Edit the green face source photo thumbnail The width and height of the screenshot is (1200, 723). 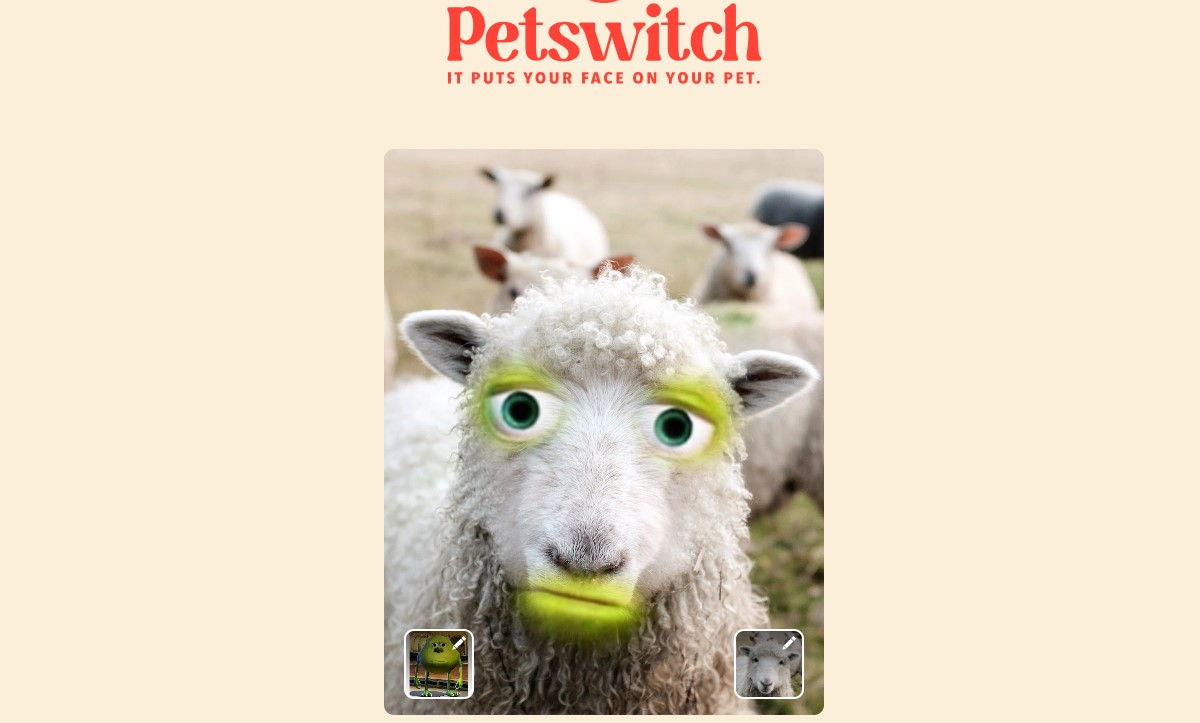pyautogui.click(x=439, y=663)
